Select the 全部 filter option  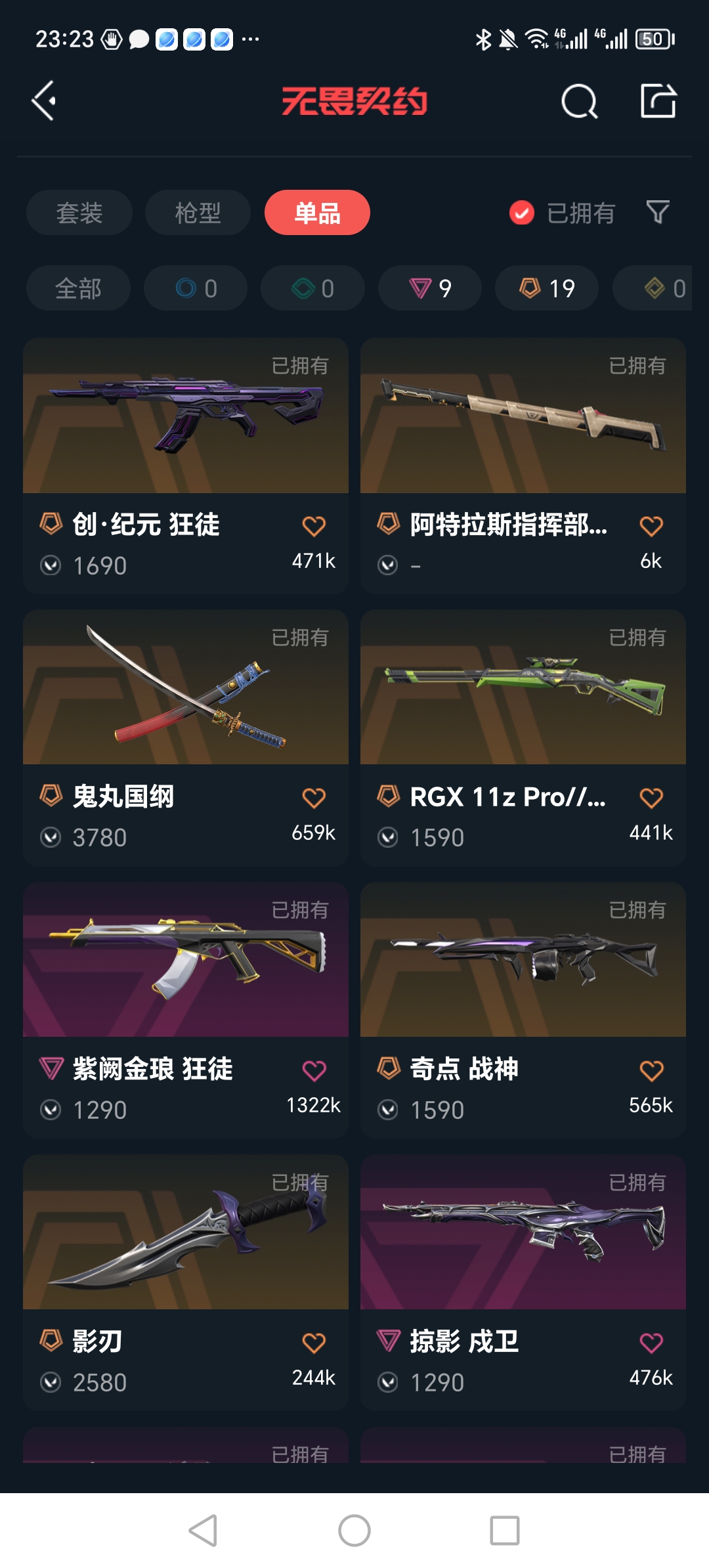79,288
